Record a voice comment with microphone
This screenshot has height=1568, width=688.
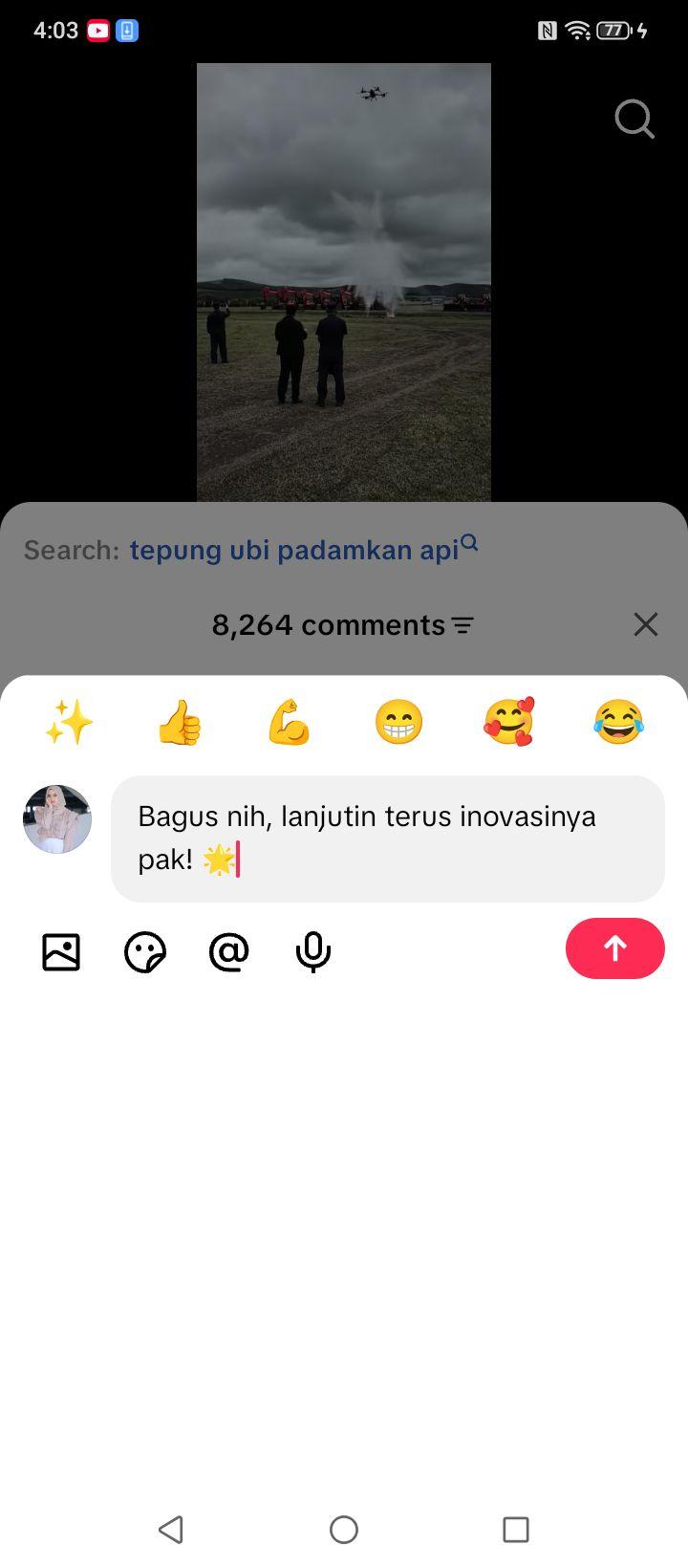tap(313, 952)
